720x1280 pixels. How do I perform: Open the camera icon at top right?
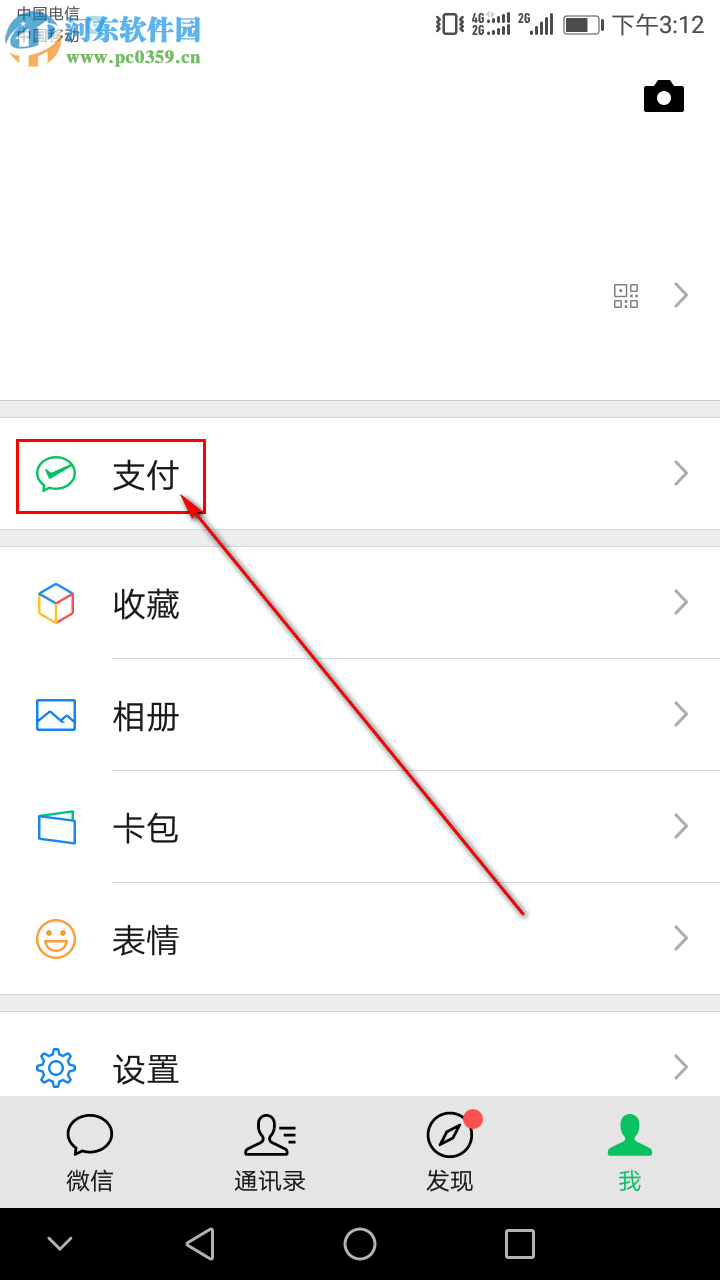pos(664,96)
